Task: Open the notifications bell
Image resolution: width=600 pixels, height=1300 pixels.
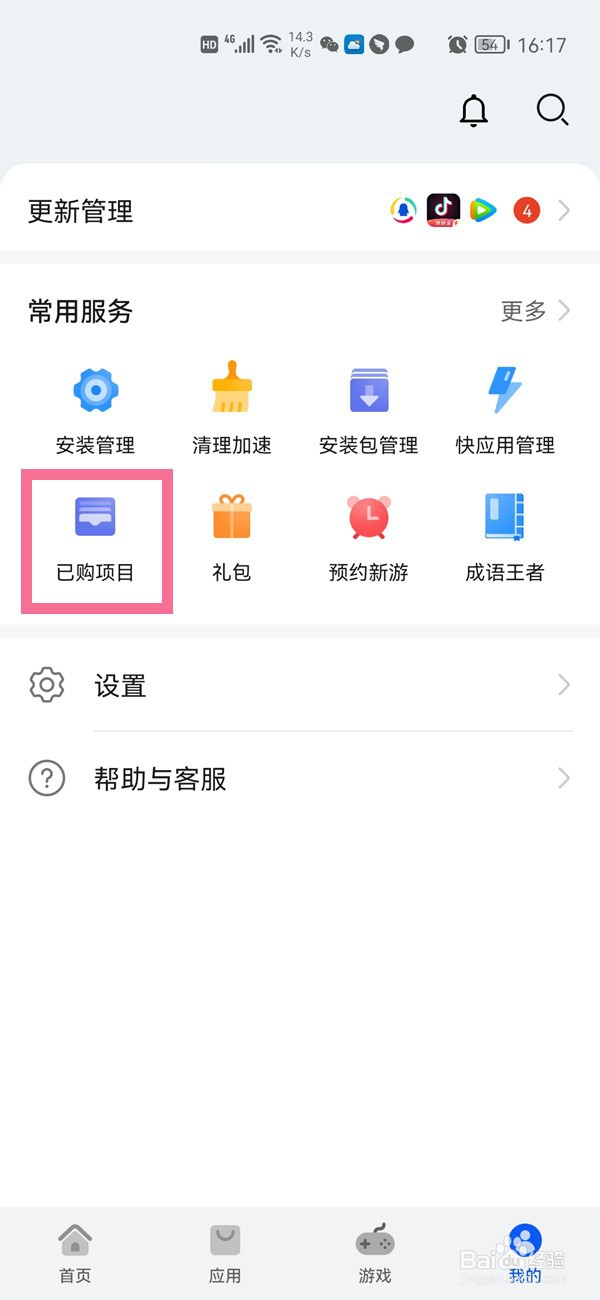Action: coord(474,111)
